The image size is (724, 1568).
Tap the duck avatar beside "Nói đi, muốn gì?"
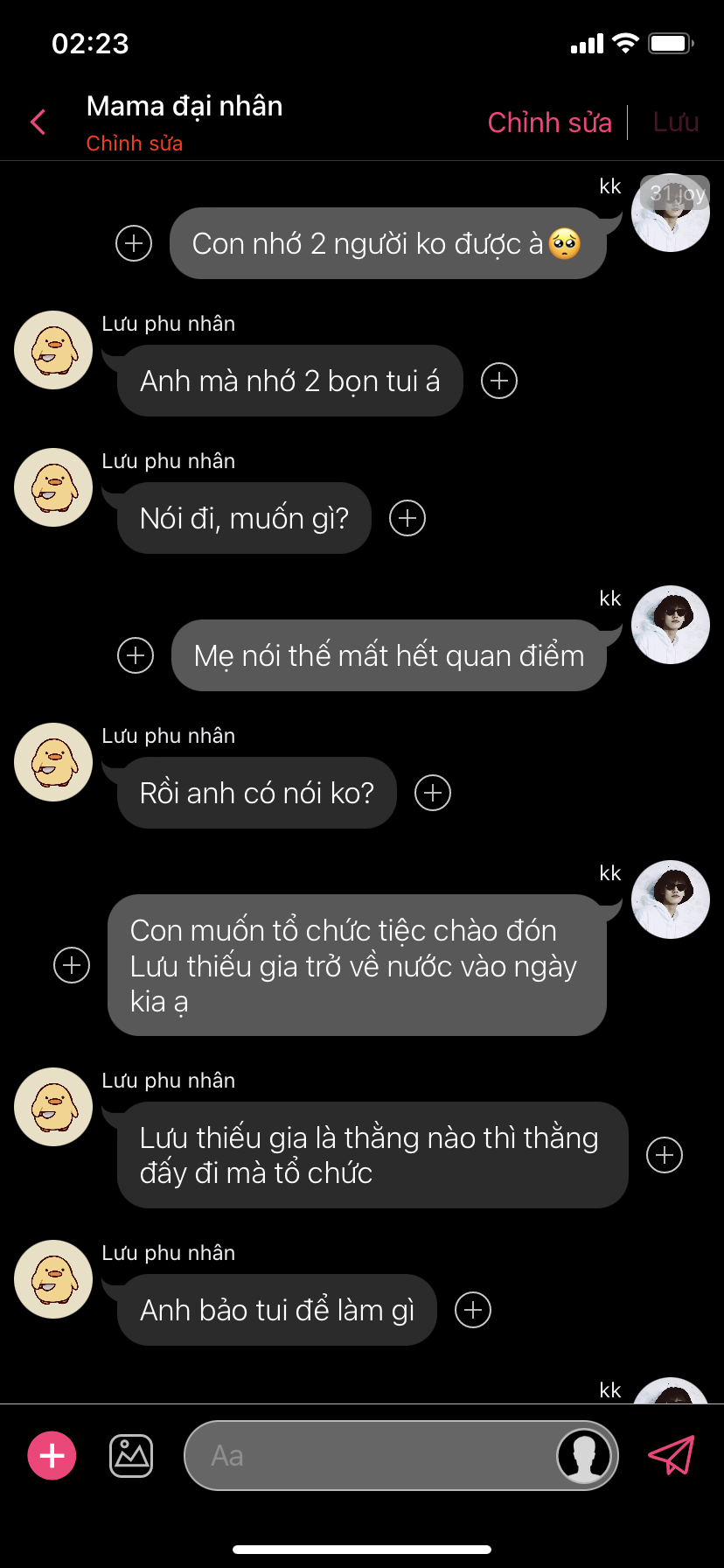53,487
